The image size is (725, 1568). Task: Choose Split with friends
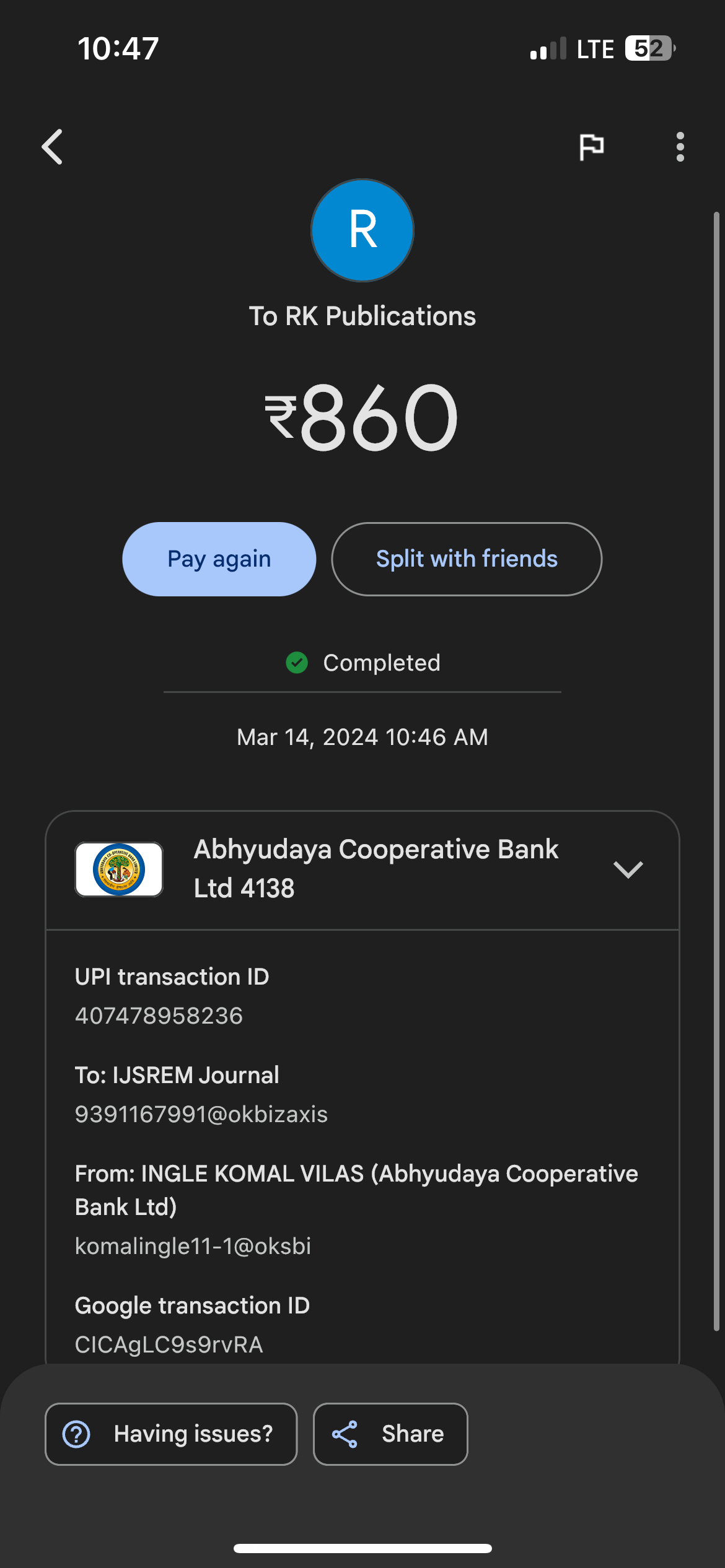pyautogui.click(x=467, y=559)
